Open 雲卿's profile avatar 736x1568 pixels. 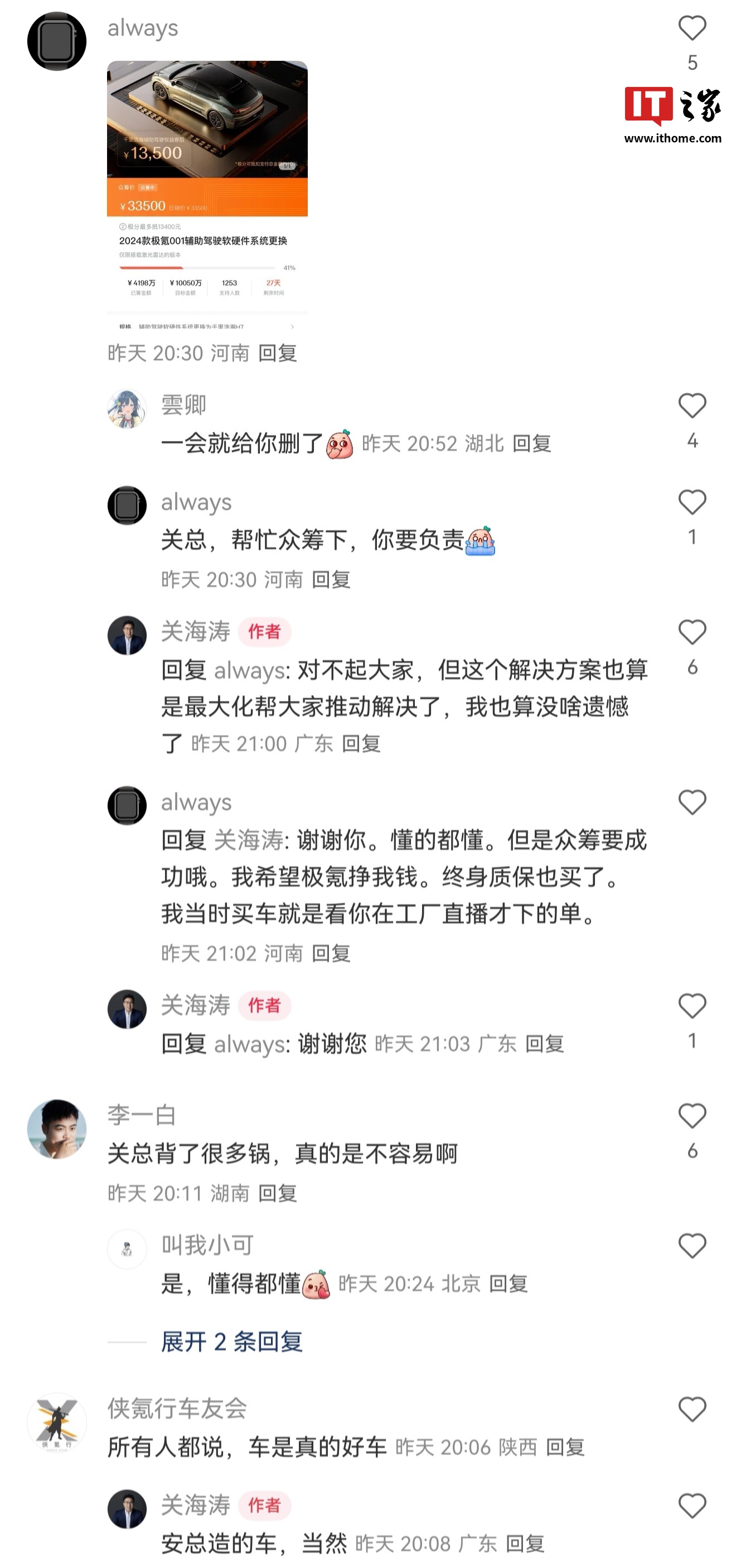click(x=127, y=408)
